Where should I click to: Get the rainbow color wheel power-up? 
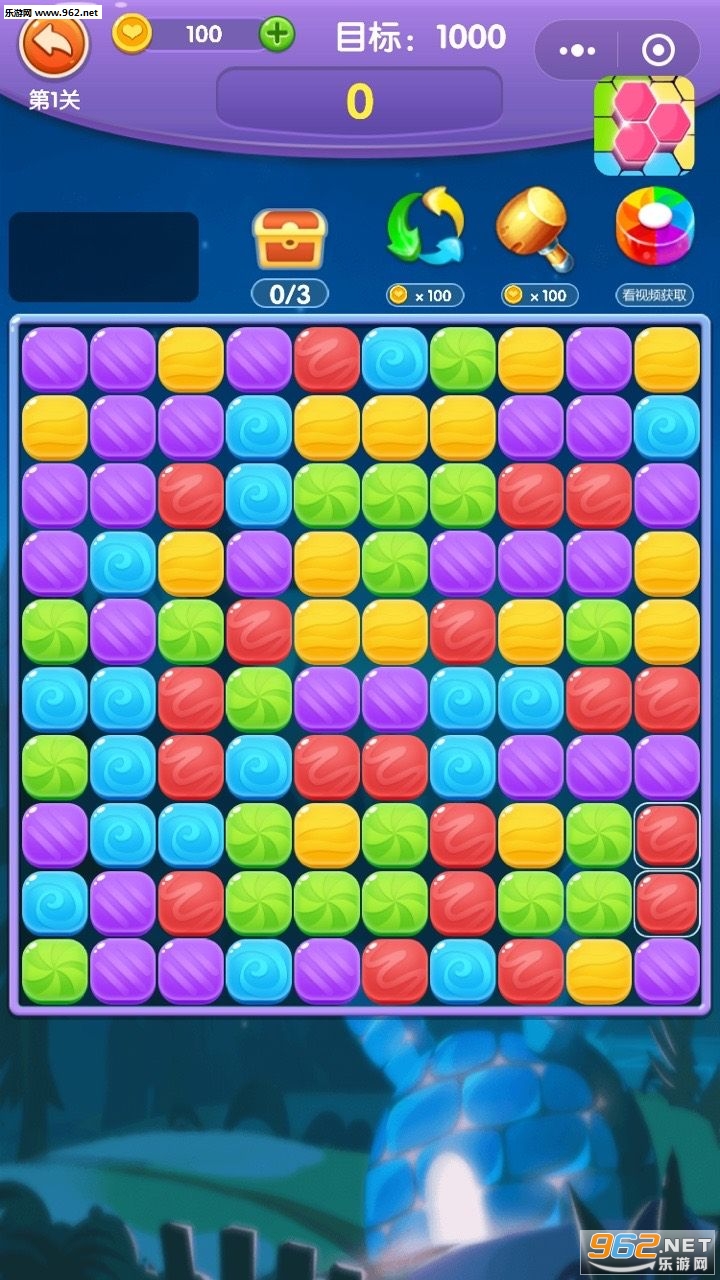pyautogui.click(x=655, y=228)
